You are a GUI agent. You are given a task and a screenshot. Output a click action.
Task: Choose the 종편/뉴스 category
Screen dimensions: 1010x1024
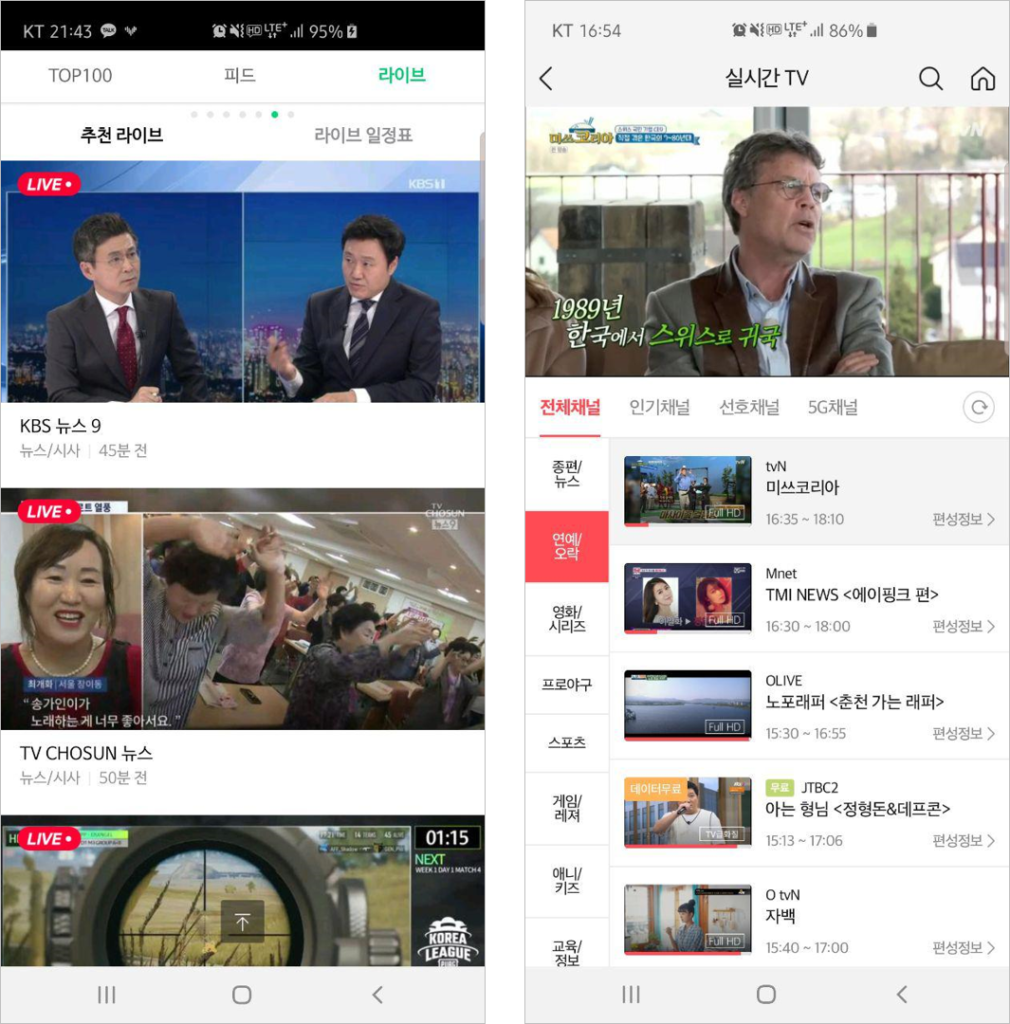(567, 474)
